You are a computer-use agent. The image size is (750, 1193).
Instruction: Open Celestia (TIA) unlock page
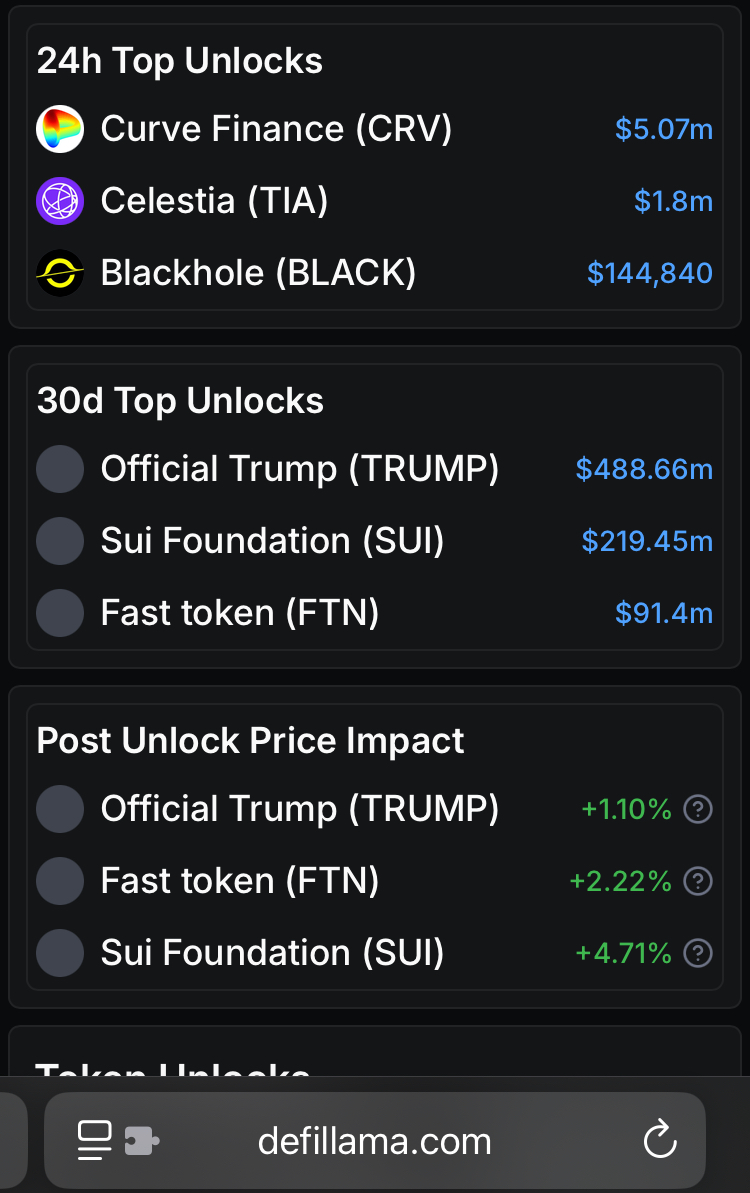point(214,201)
